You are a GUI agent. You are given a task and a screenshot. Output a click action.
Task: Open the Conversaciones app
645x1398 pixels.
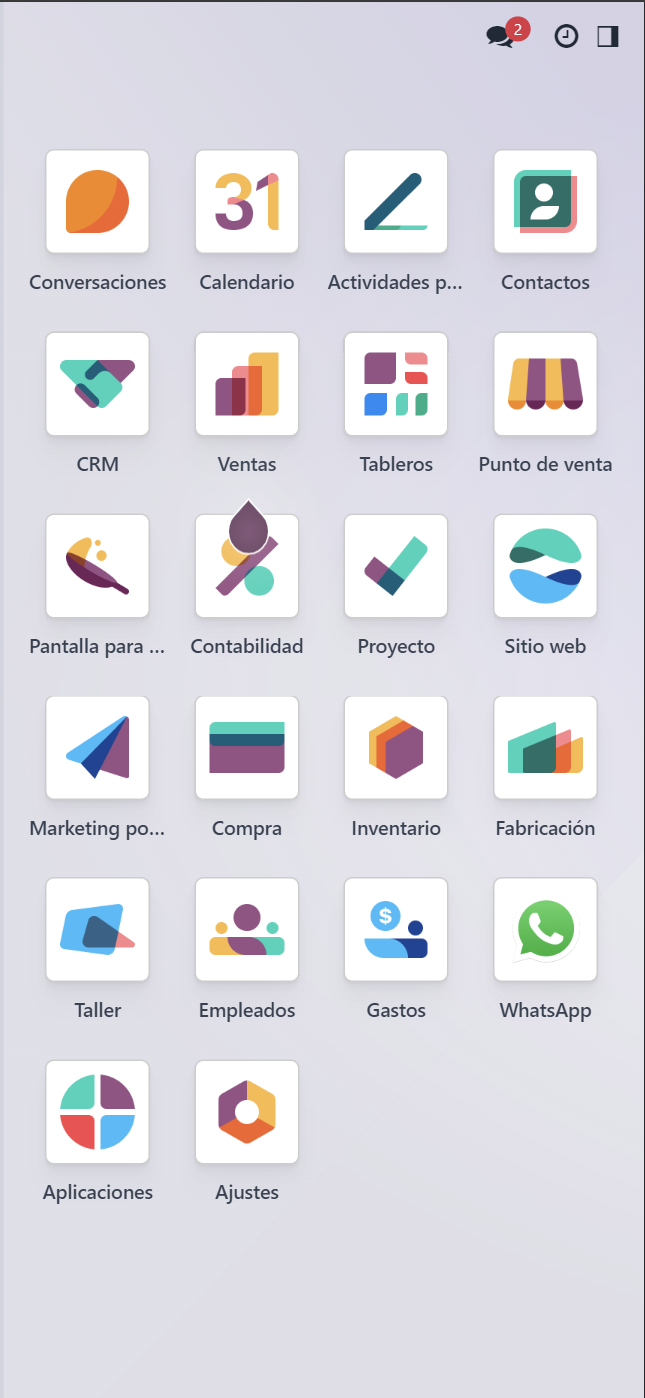97,202
